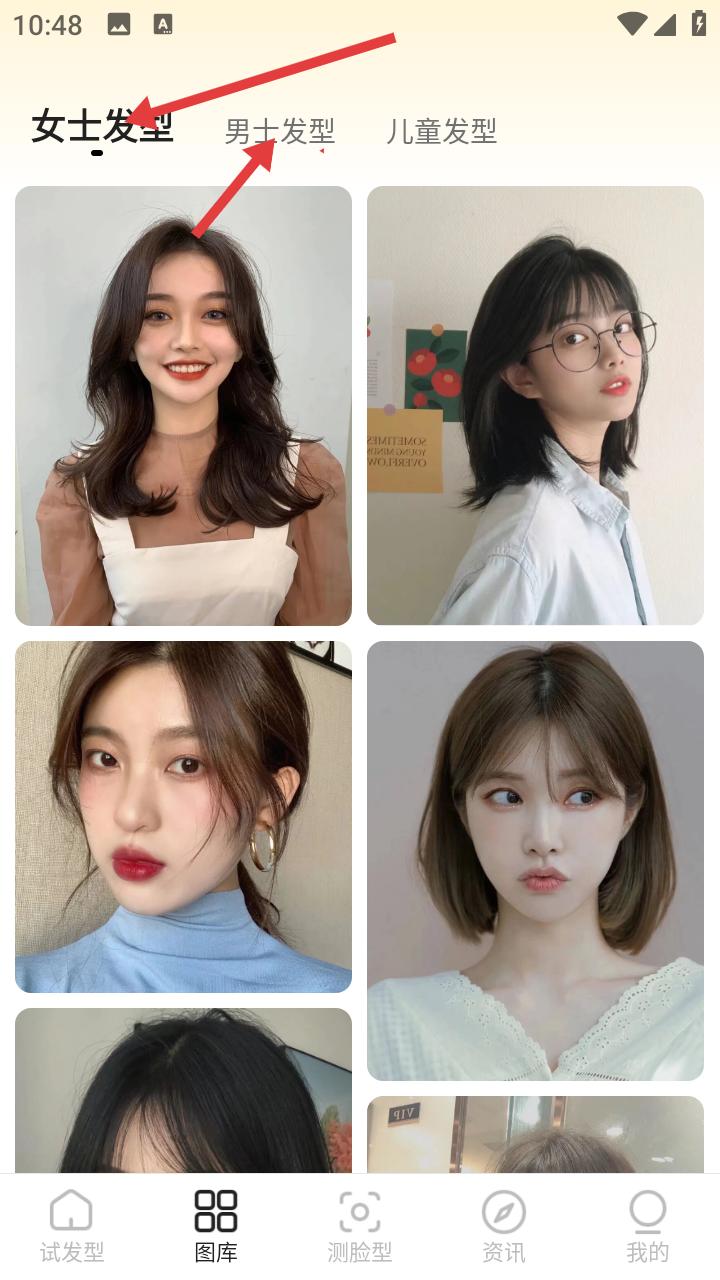Open the long wavy hairstyle photo with white top

tap(183, 406)
